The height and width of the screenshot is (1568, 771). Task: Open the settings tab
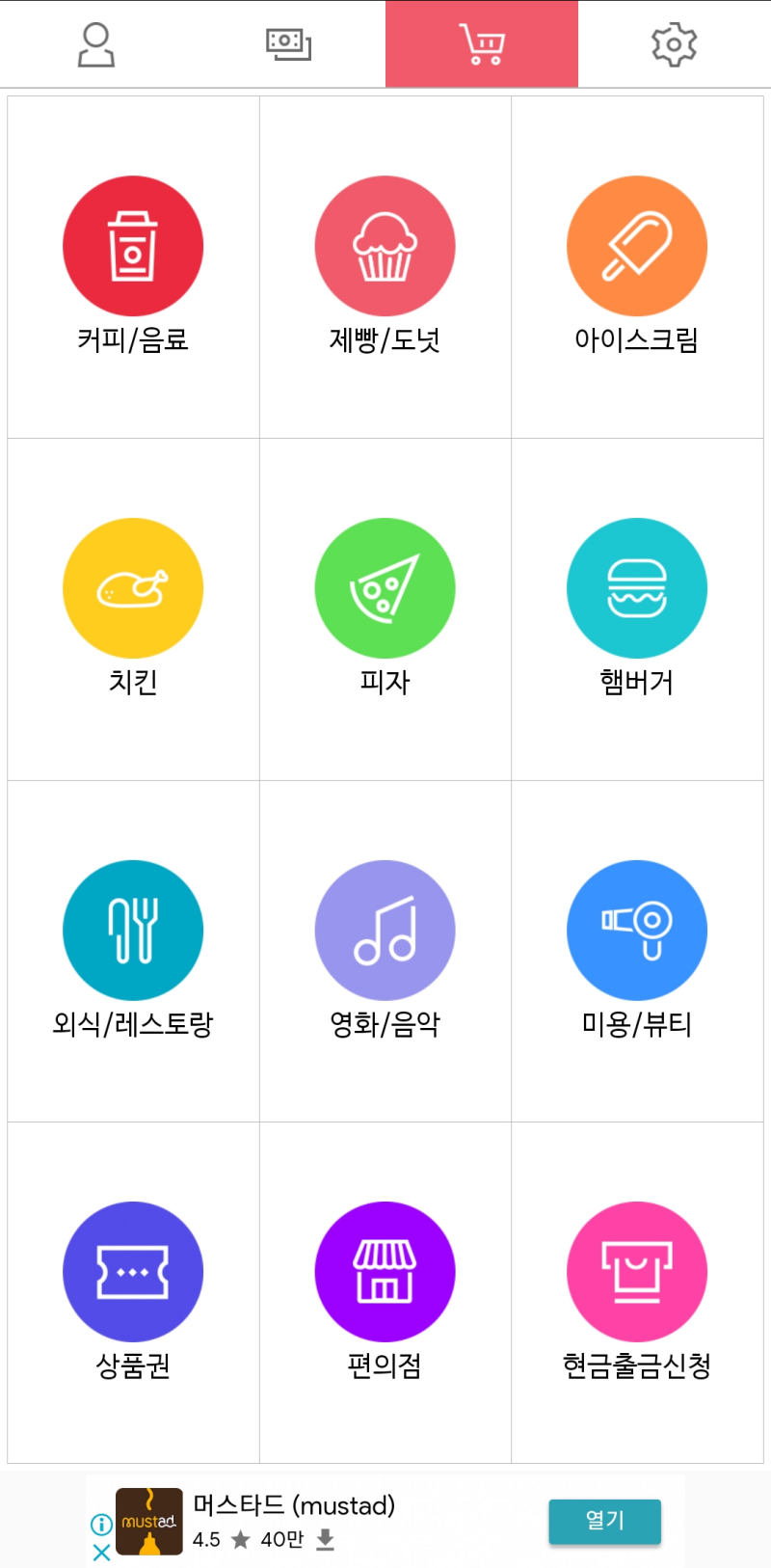tap(675, 43)
